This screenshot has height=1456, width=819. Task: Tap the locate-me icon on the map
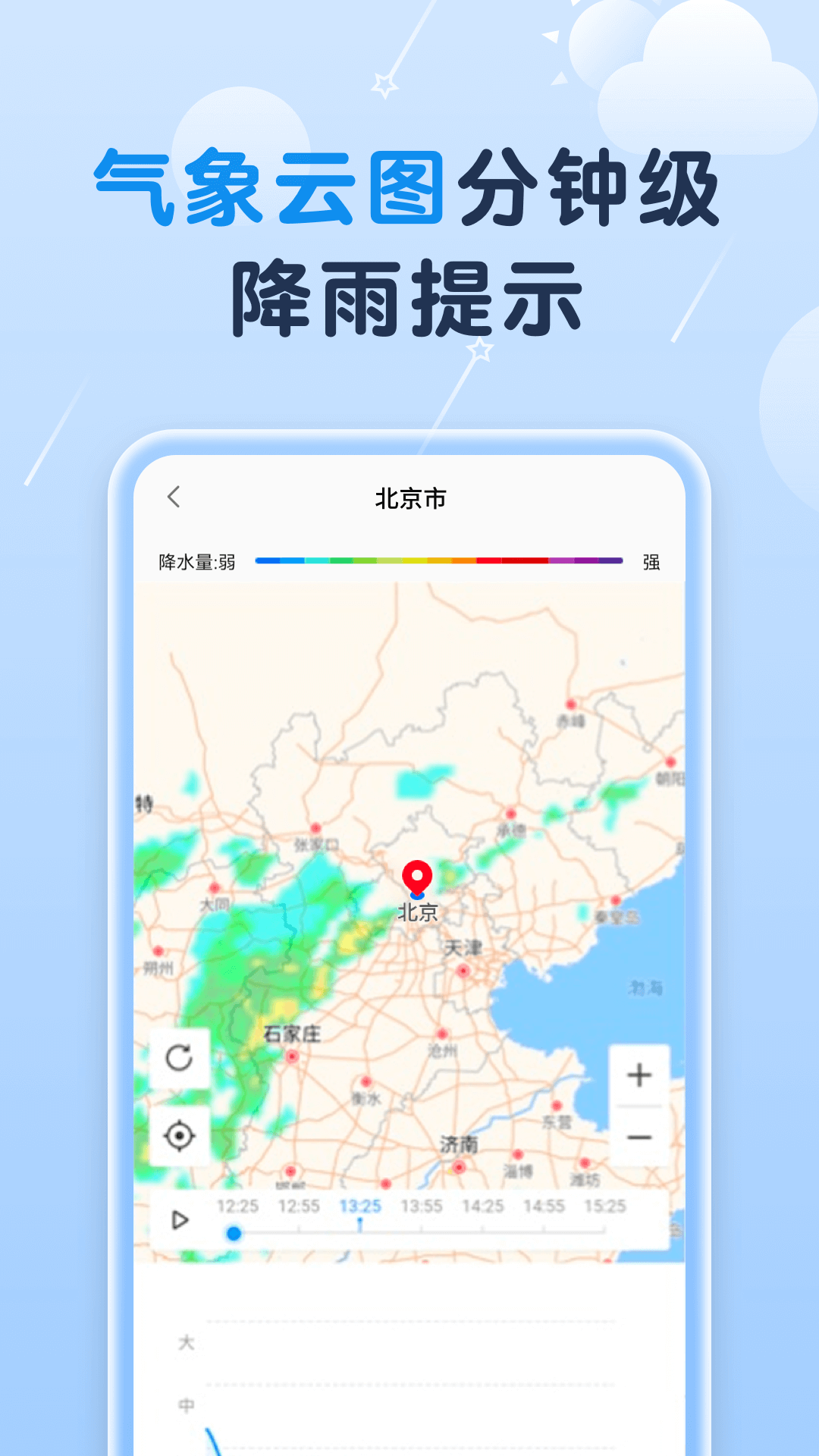pos(180,1134)
